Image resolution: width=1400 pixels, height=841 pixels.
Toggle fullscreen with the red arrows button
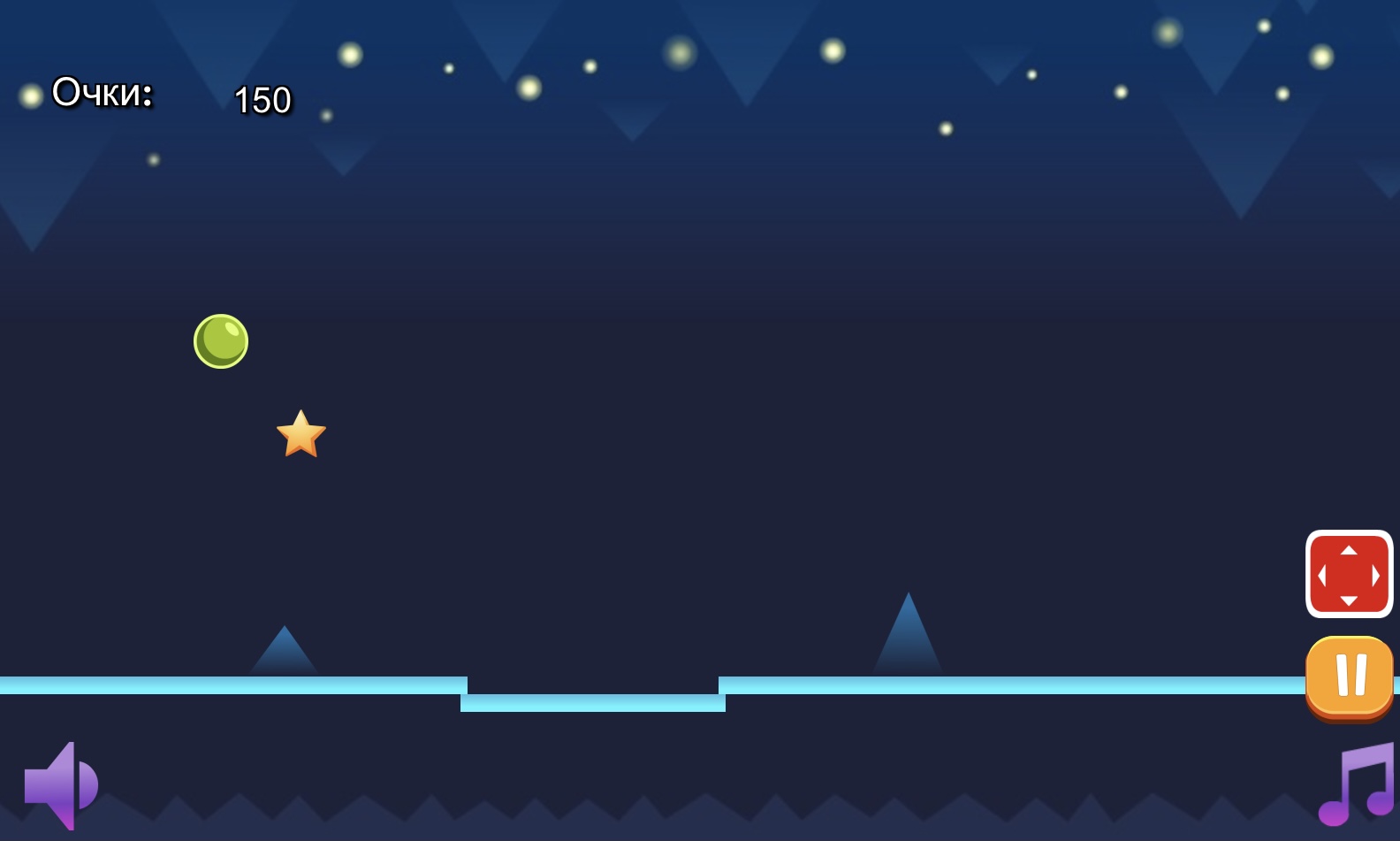[x=1349, y=575]
